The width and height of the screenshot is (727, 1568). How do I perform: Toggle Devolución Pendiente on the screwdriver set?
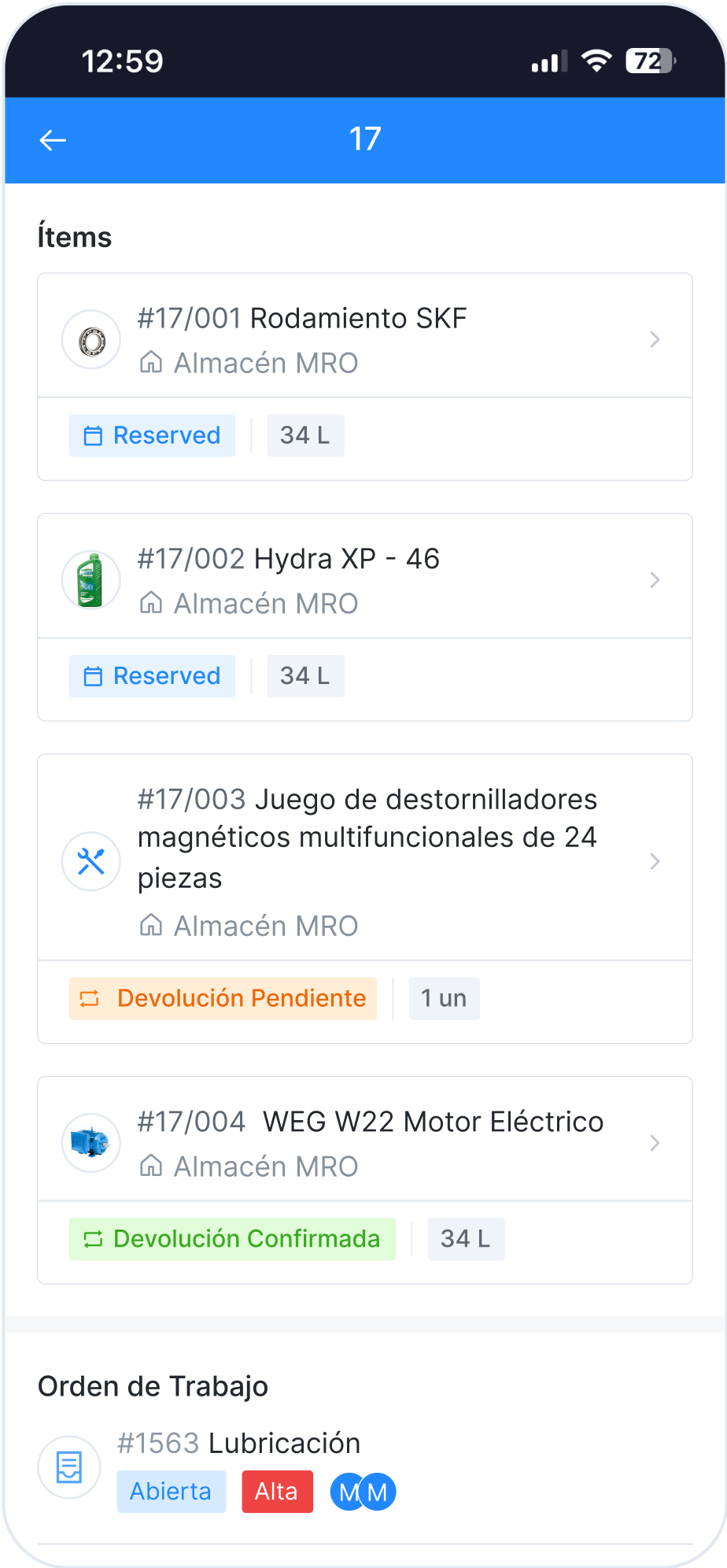[223, 998]
